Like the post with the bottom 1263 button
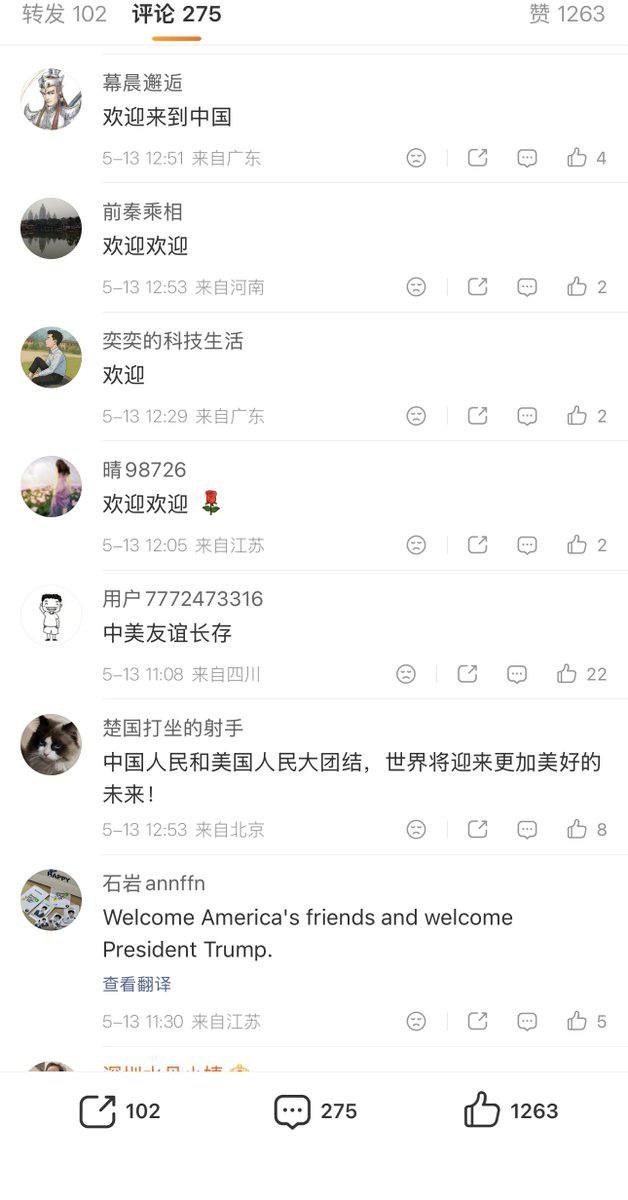Screen dimensions: 628x1200 pyautogui.click(x=511, y=1111)
